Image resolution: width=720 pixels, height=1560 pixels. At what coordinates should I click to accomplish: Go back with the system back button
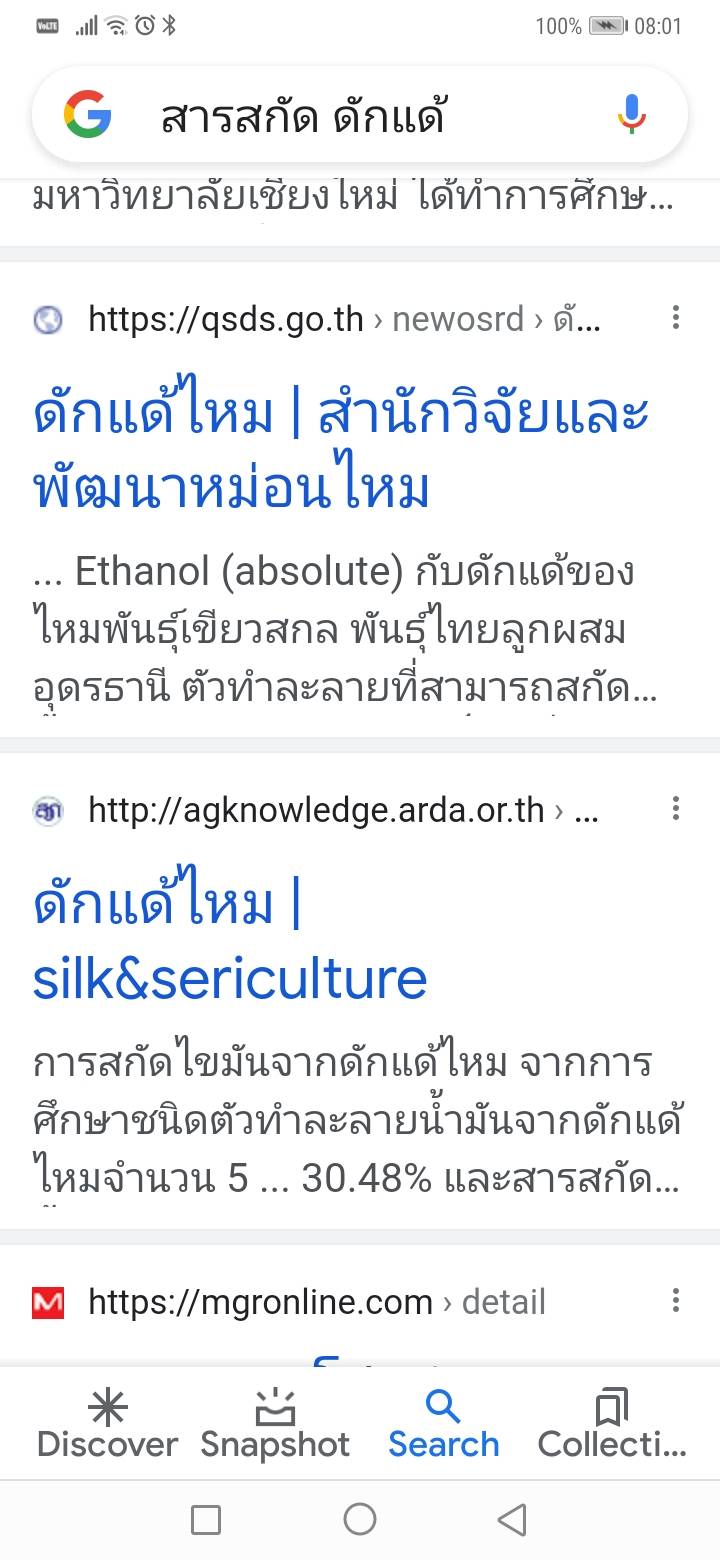click(512, 1520)
